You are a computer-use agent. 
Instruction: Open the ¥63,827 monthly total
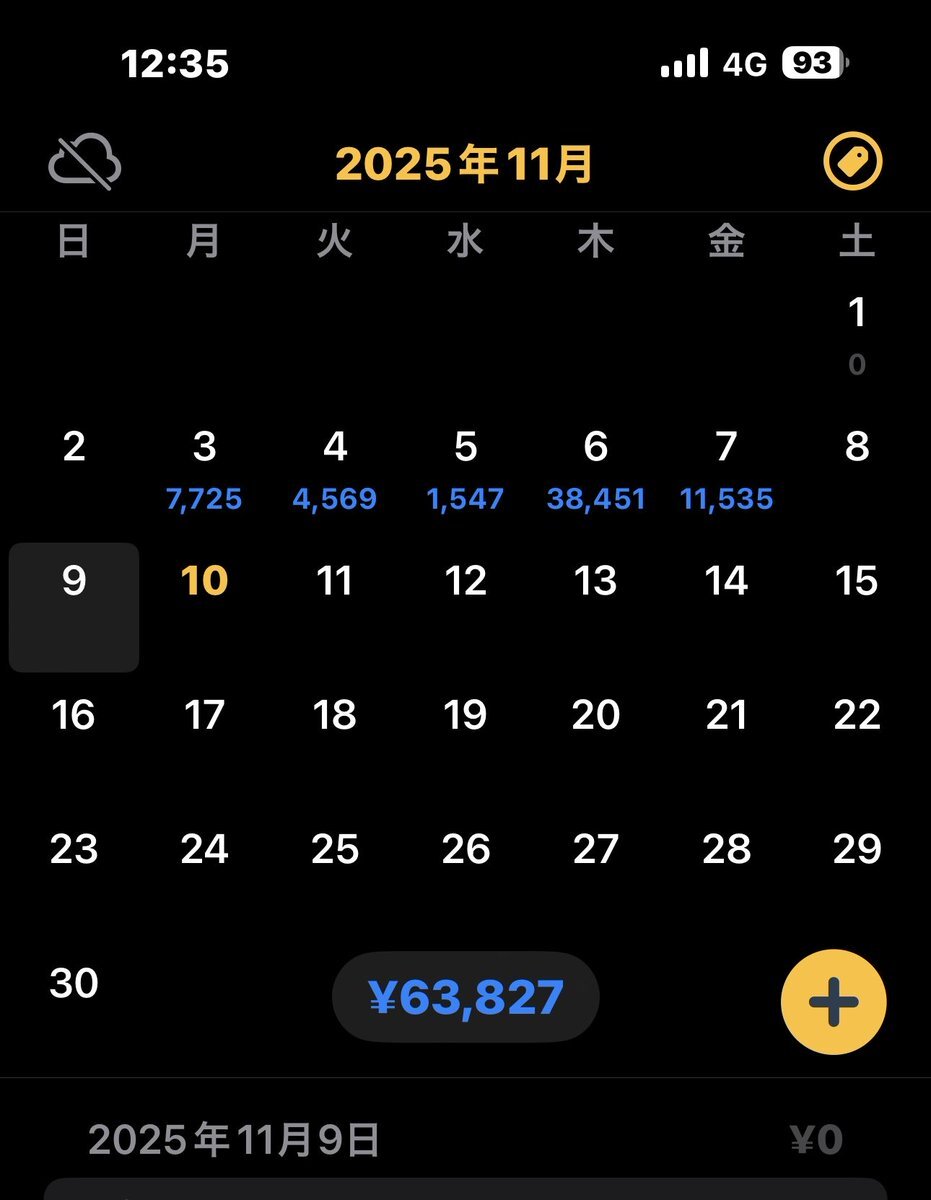(465, 998)
